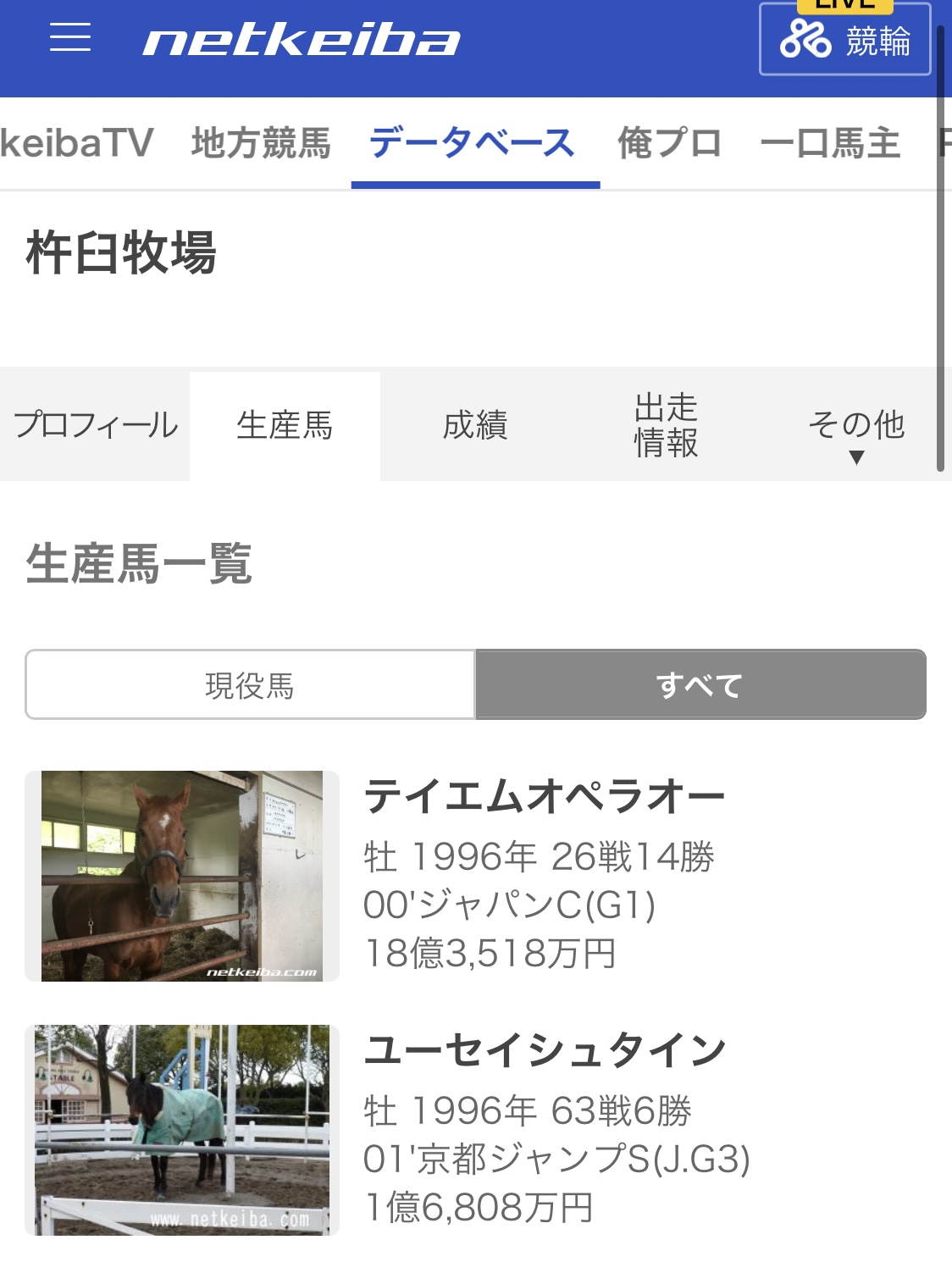The image size is (952, 1273).
Task: Open the 一口馬主 section
Action: pos(829,143)
